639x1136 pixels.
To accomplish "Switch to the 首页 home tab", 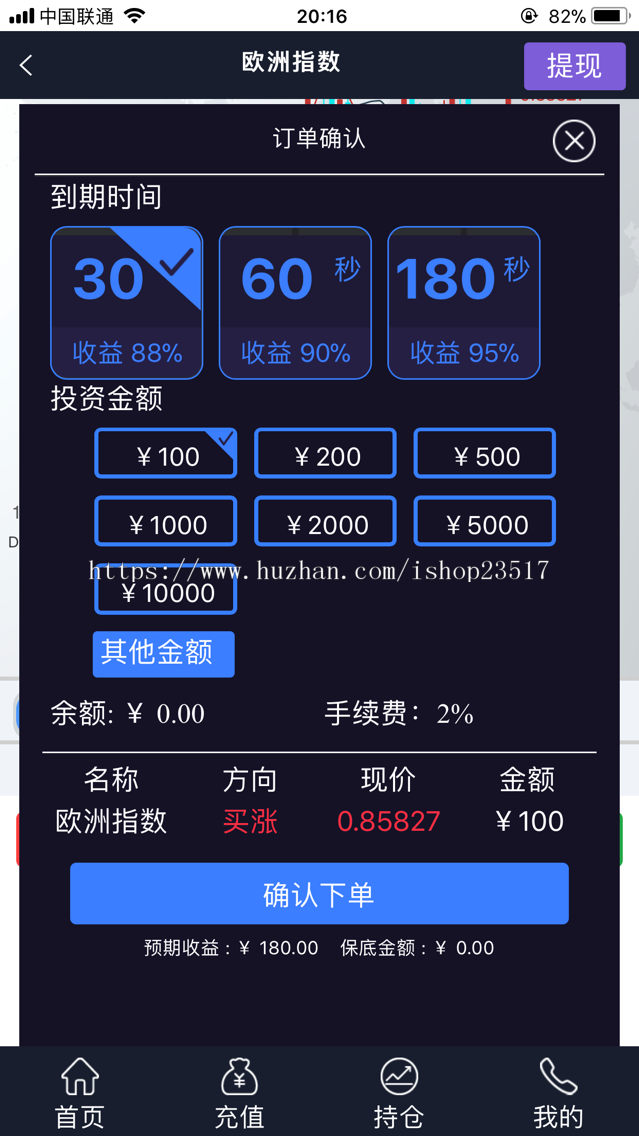I will click(80, 1093).
